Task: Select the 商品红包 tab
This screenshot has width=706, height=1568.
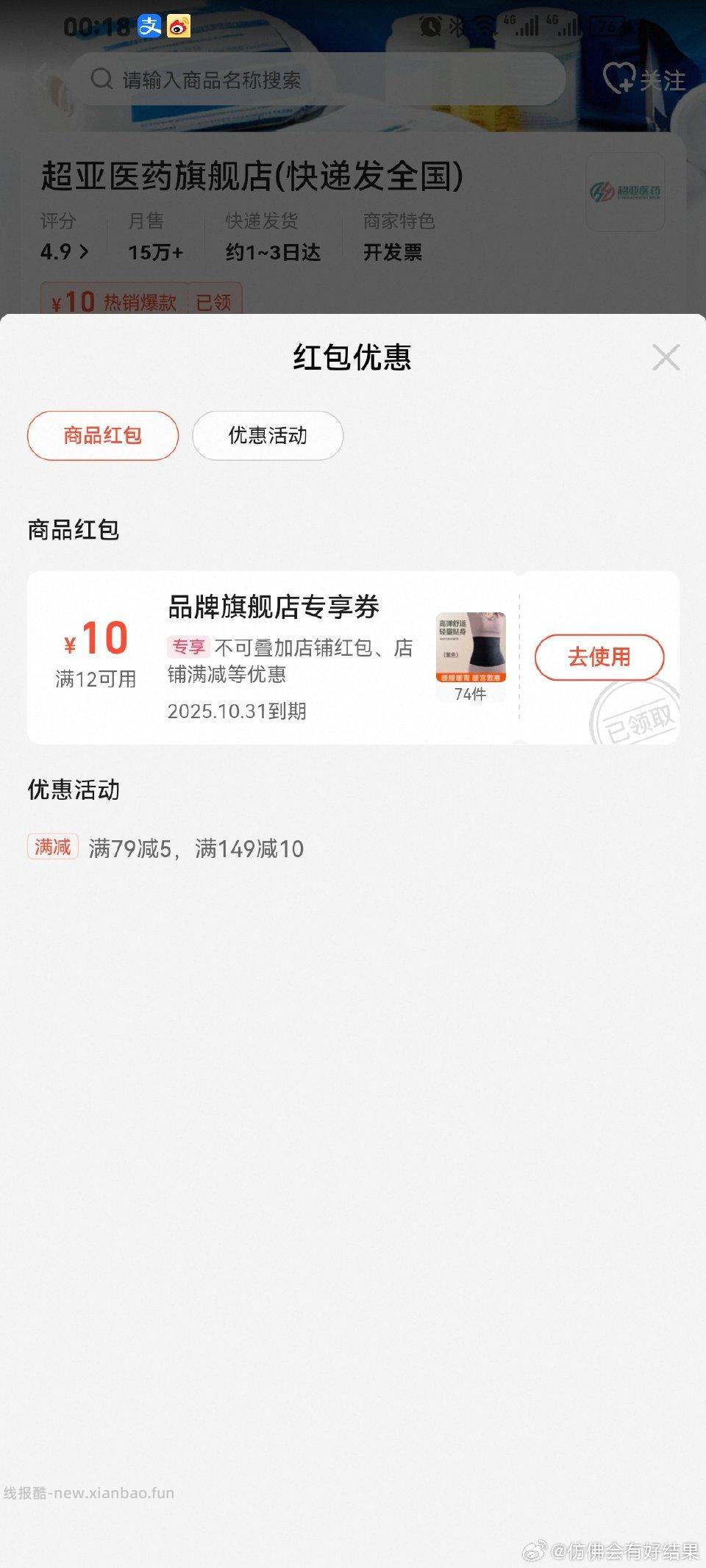Action: click(x=101, y=435)
